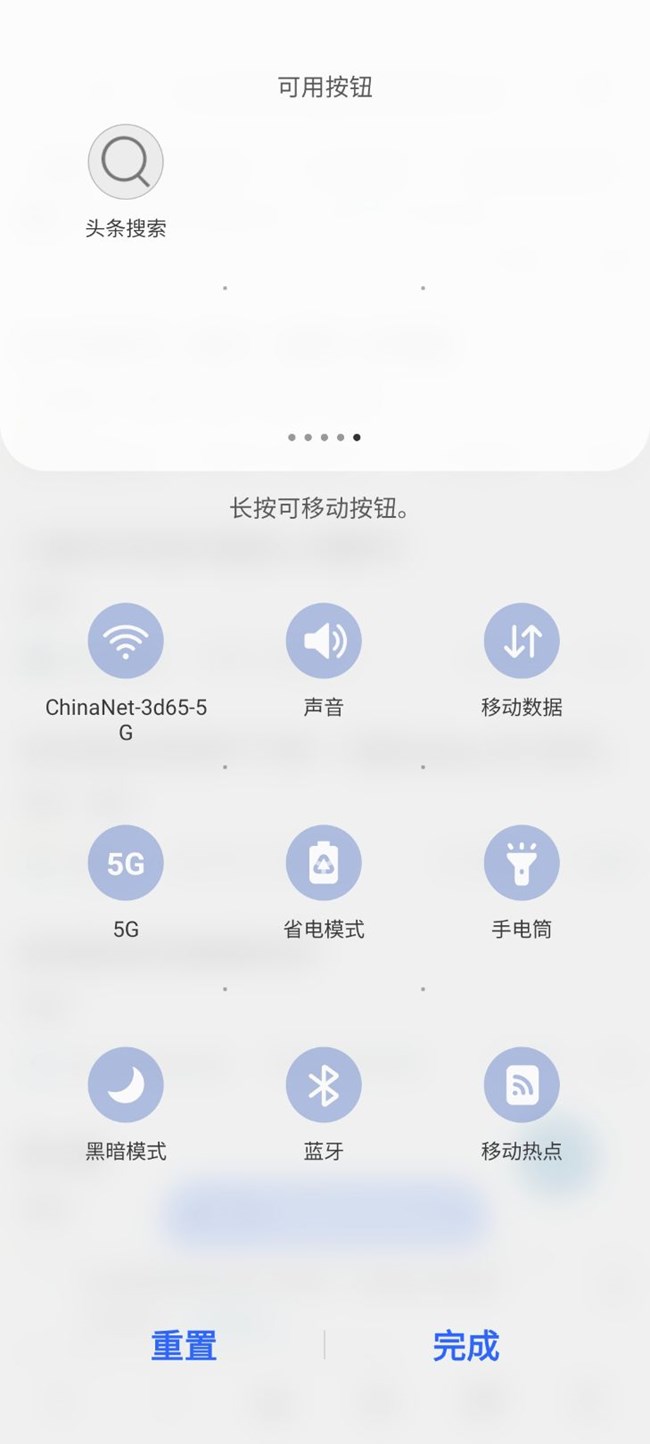650x1444 pixels.
Task: Tap the 头条搜索 available button
Action: (x=126, y=162)
